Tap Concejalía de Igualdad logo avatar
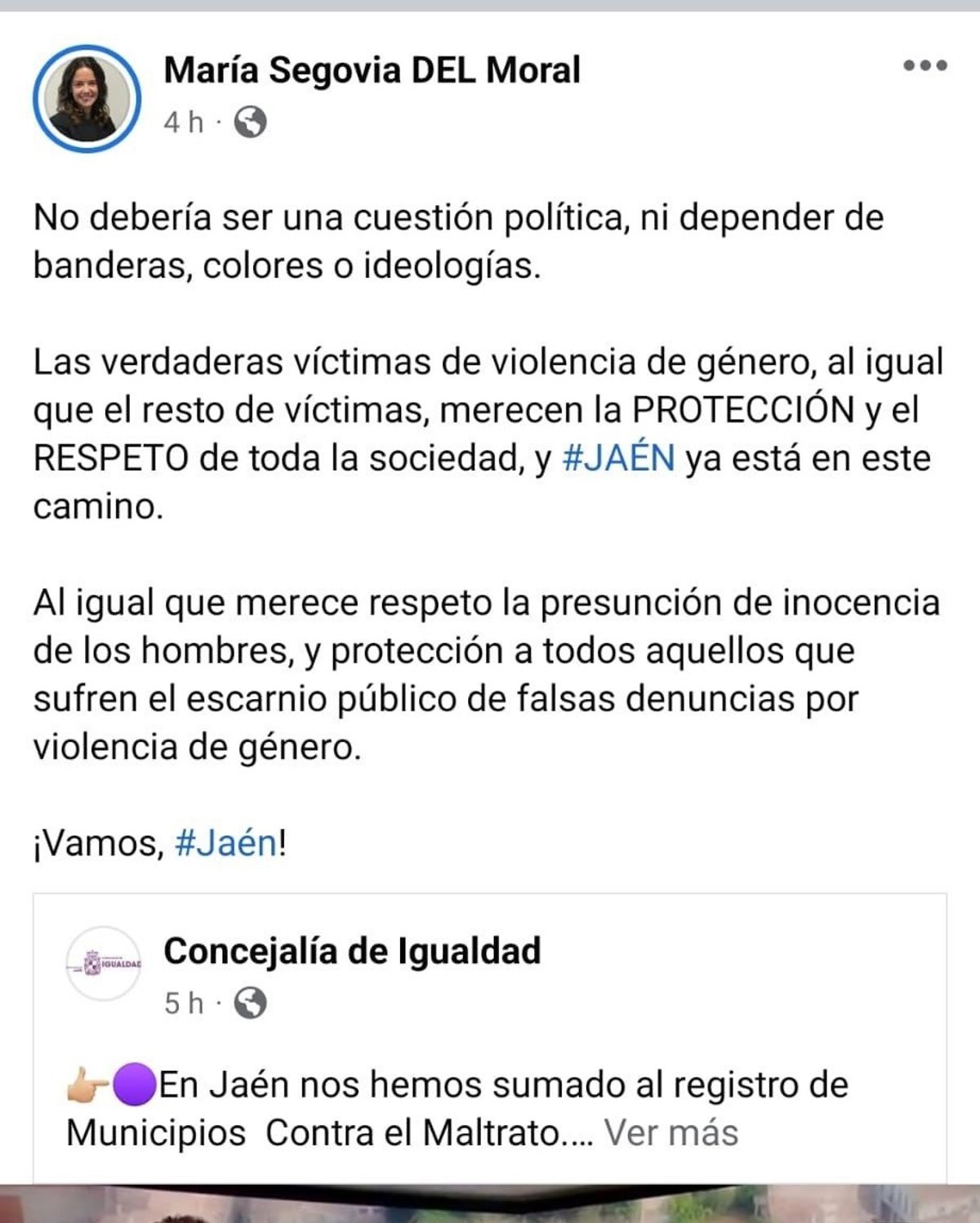Viewport: 980px width, 1223px height. (104, 964)
